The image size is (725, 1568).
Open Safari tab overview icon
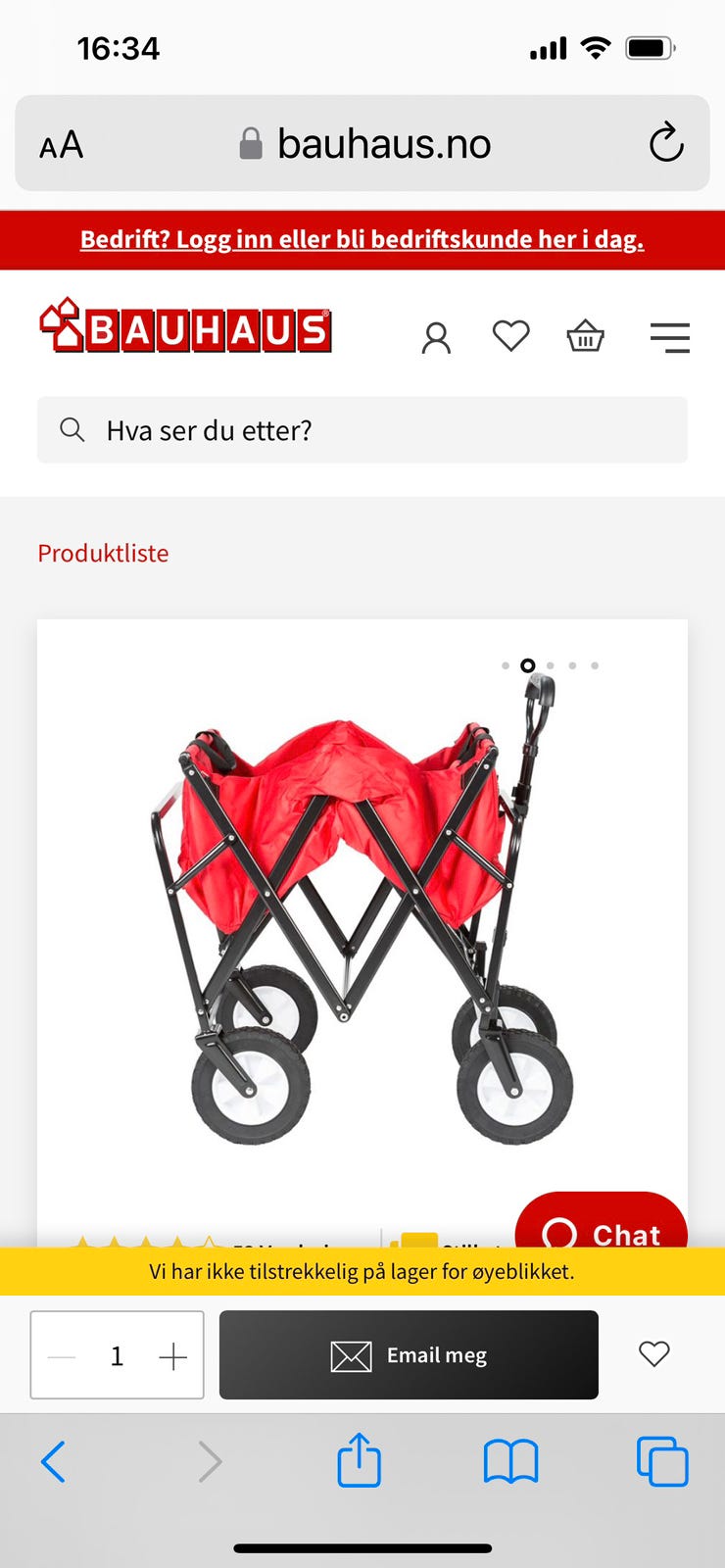tap(663, 1461)
